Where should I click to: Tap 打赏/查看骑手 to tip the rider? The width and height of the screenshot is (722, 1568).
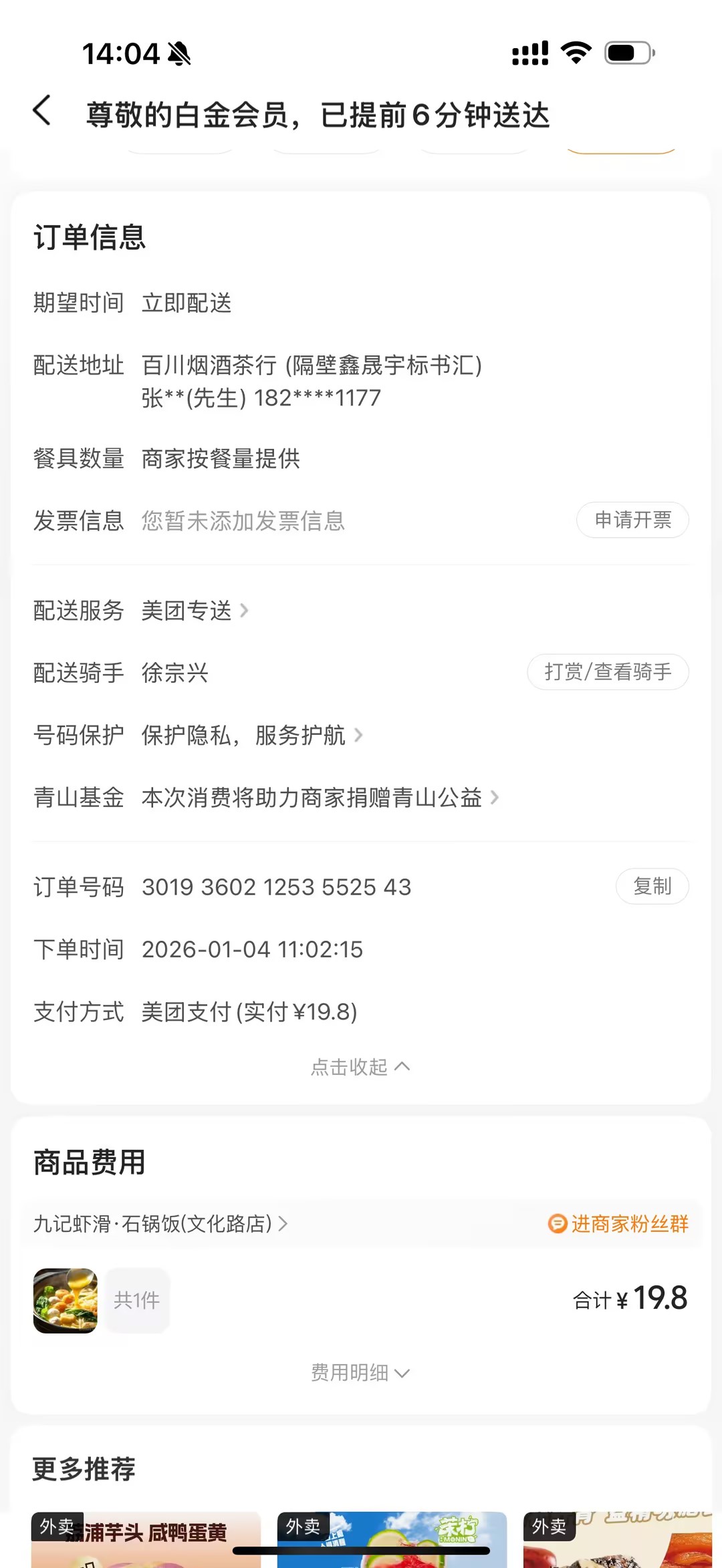click(x=608, y=672)
